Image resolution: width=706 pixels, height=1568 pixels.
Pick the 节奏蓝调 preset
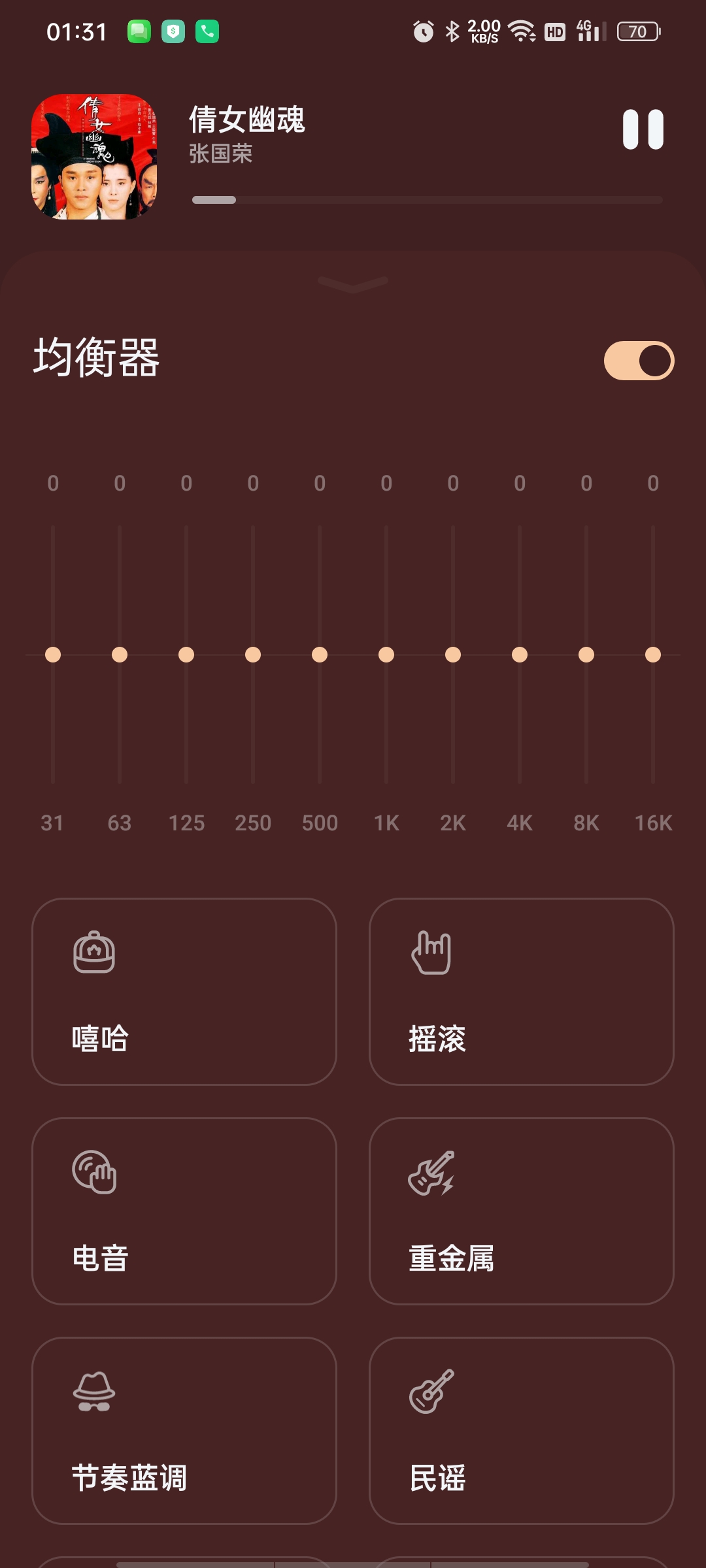tap(184, 1431)
